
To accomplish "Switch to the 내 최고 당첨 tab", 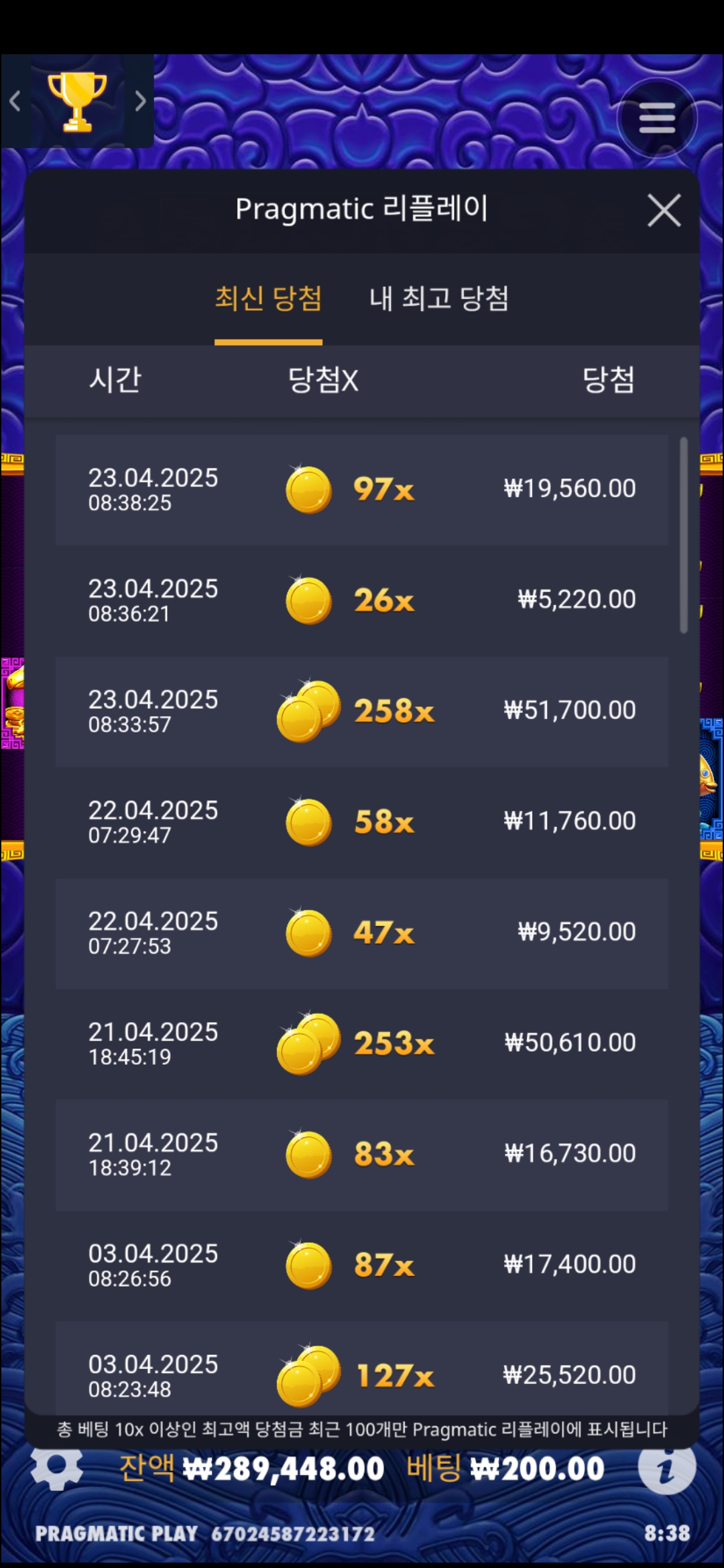I will coord(438,299).
